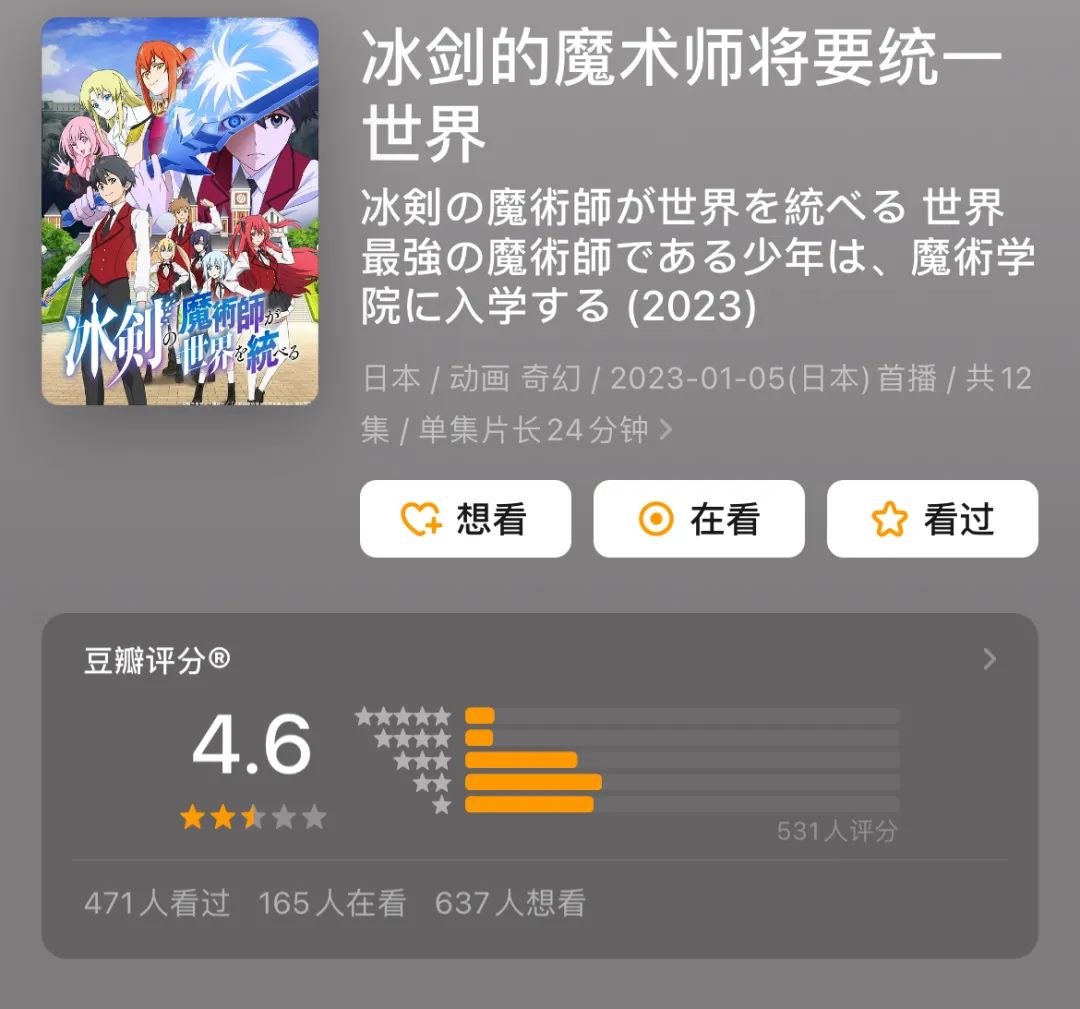Image resolution: width=1080 pixels, height=1009 pixels.
Task: Open the 豆瓣评分 rating details
Action: pyautogui.click(x=989, y=659)
